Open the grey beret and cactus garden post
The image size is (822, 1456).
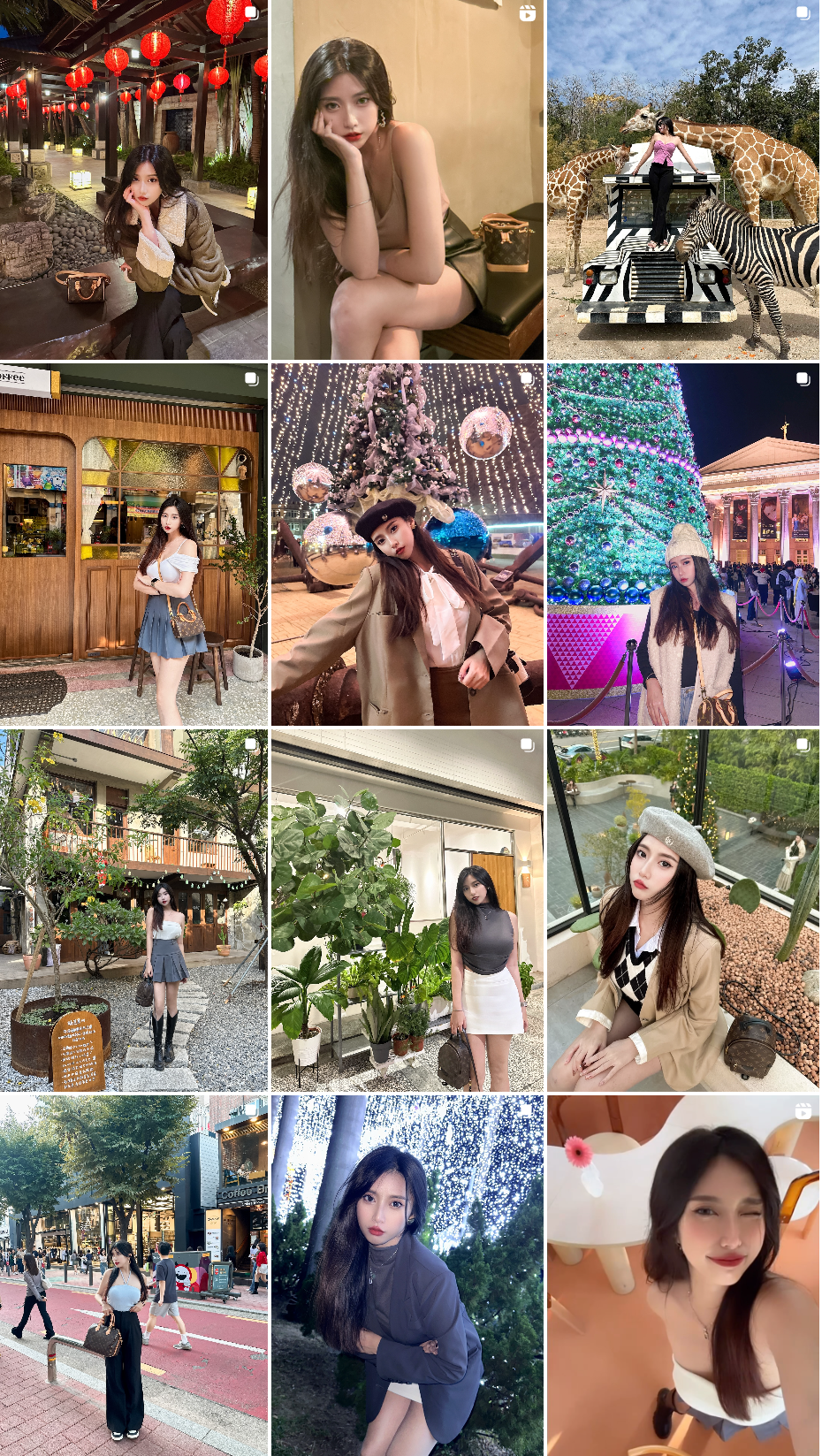coord(682,910)
